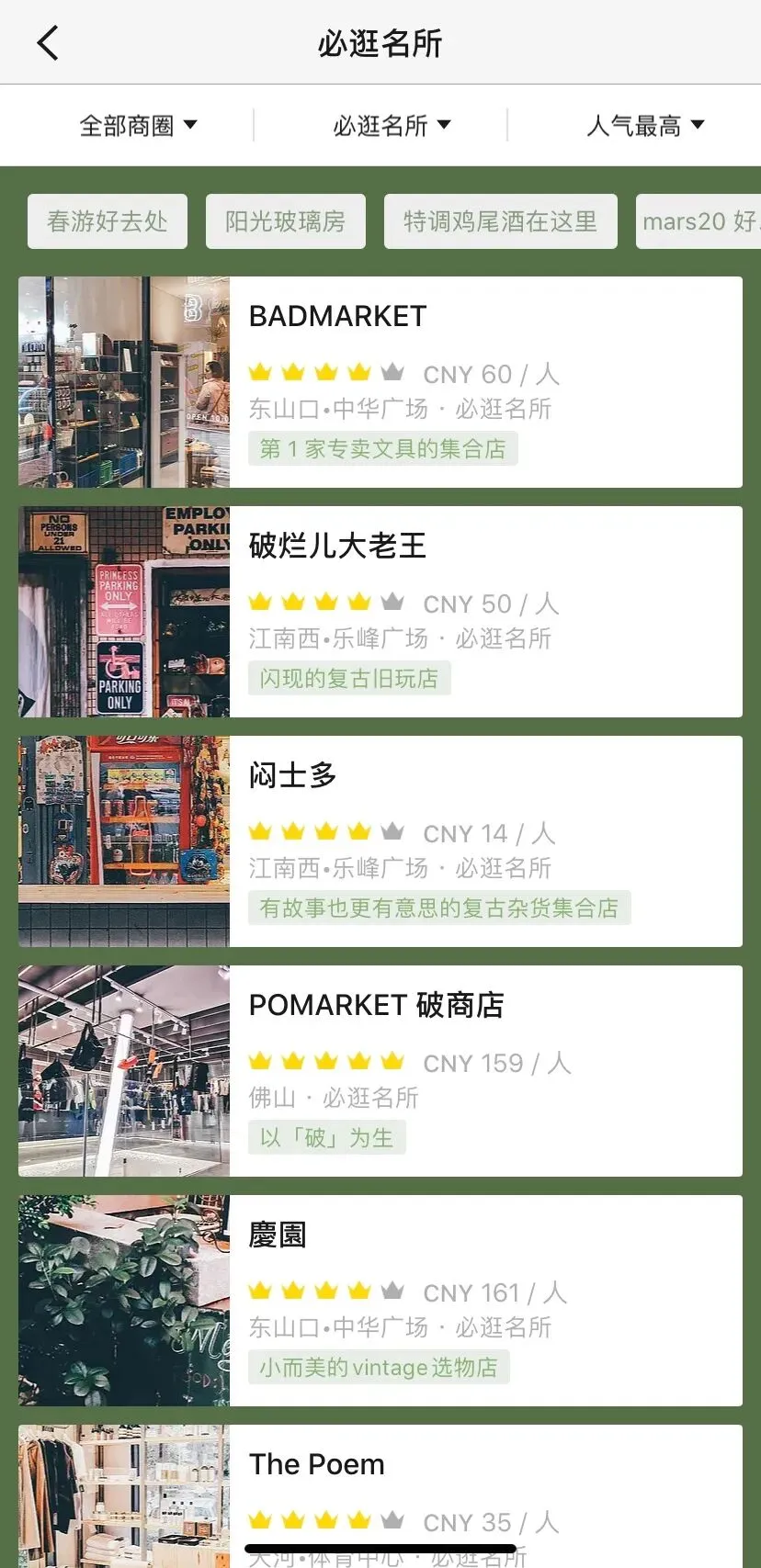
Task: Change sorting via 人气最高 dropdown
Action: [x=645, y=125]
